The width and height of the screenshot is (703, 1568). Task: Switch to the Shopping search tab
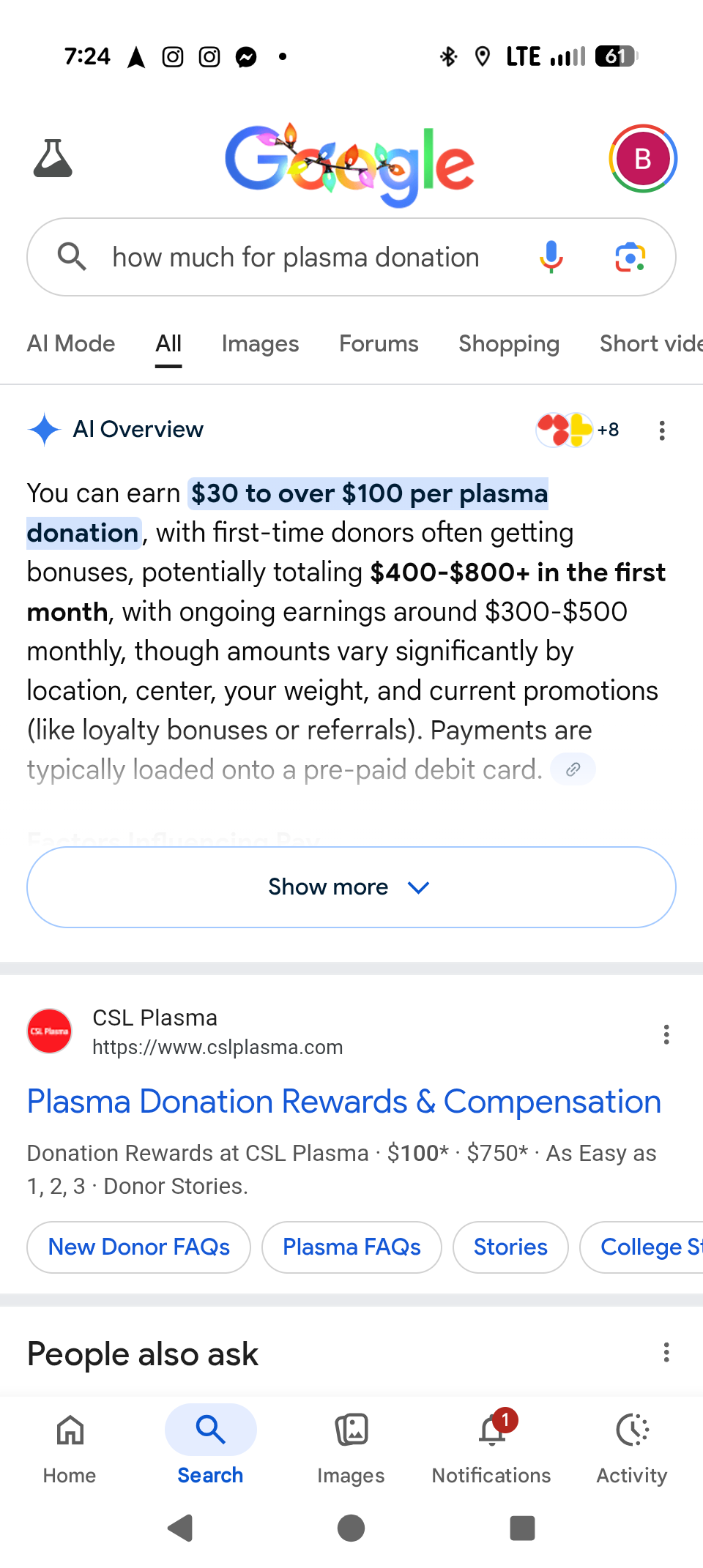(508, 344)
